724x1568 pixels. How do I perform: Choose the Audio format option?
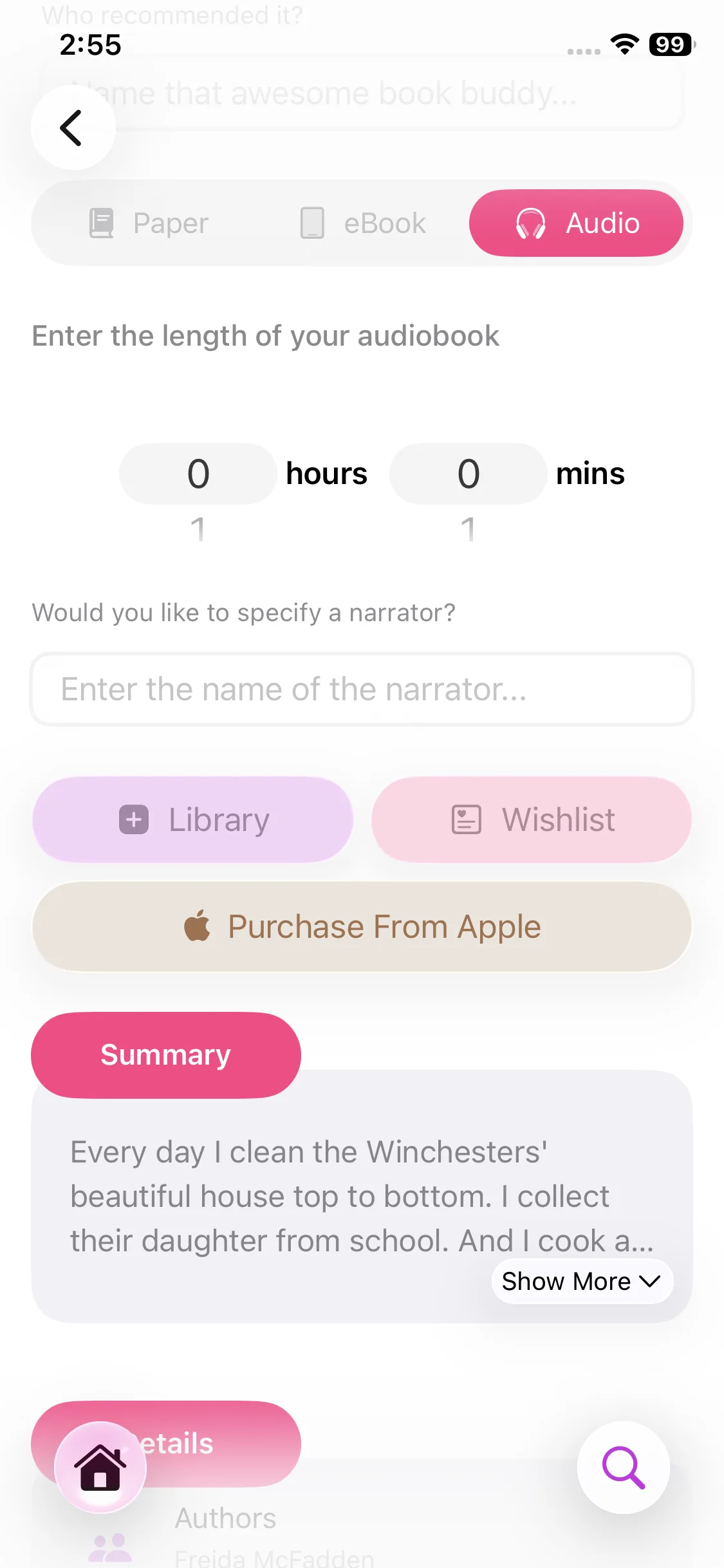coord(576,223)
